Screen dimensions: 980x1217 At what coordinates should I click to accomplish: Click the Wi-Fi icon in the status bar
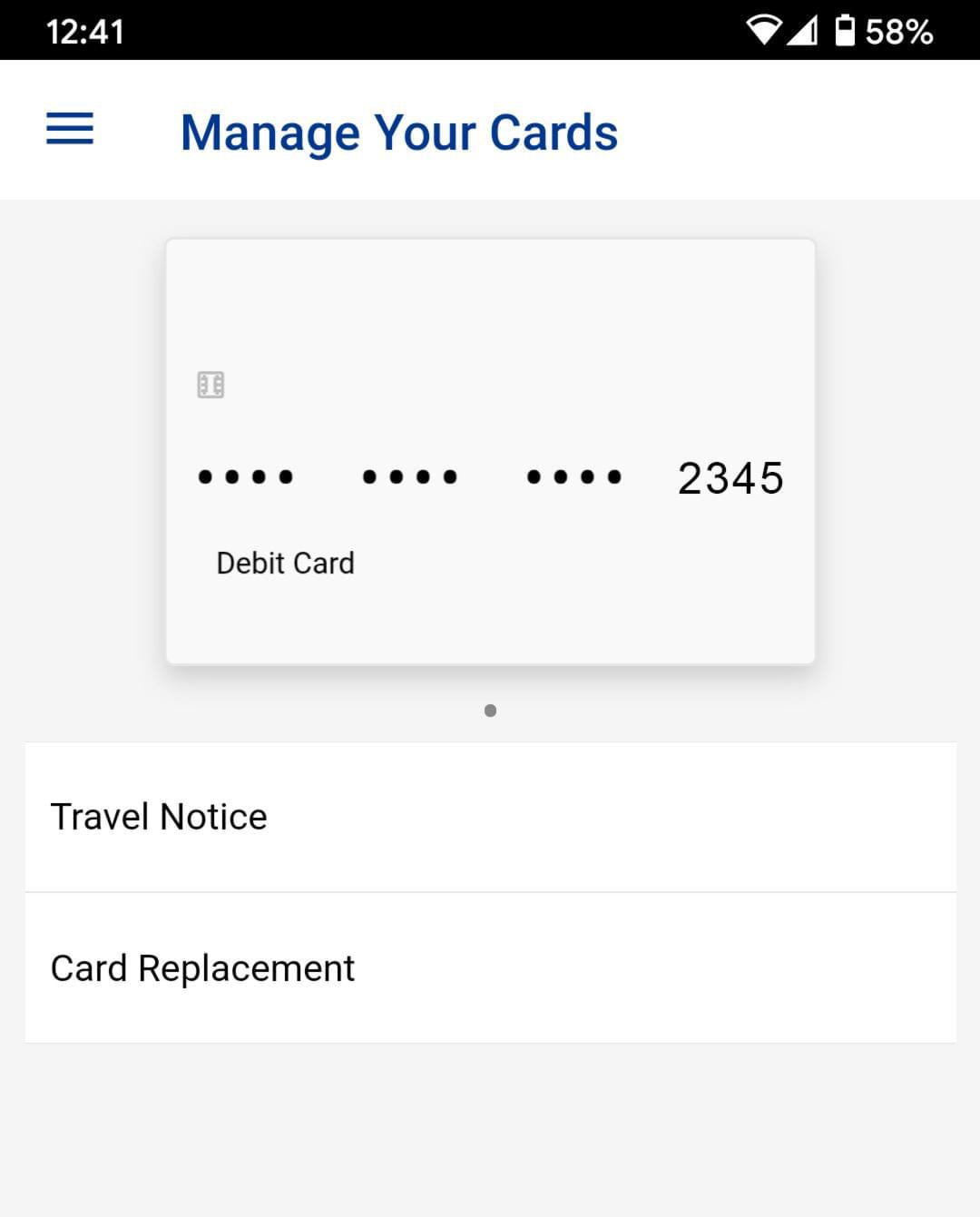pos(764,30)
